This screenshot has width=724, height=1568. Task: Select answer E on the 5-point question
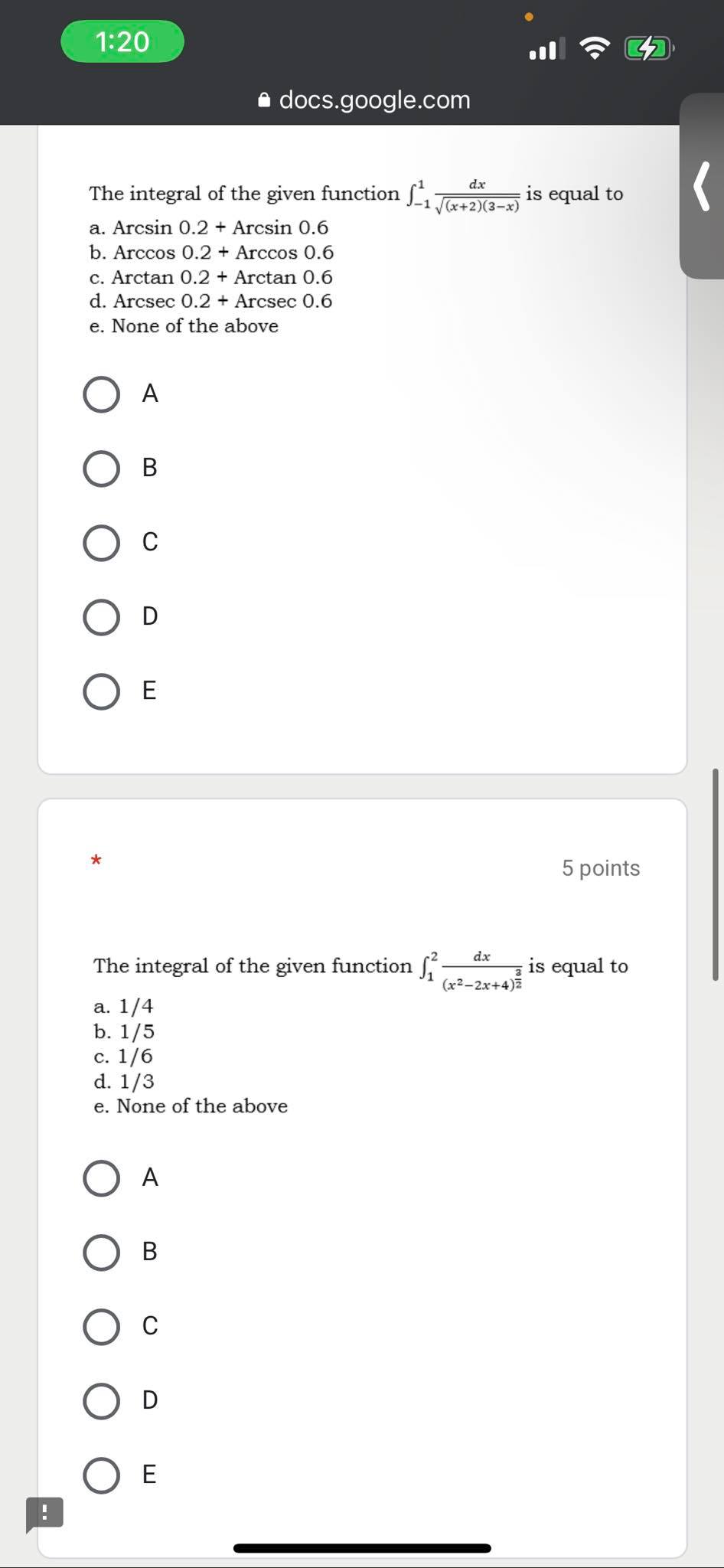(100, 1475)
